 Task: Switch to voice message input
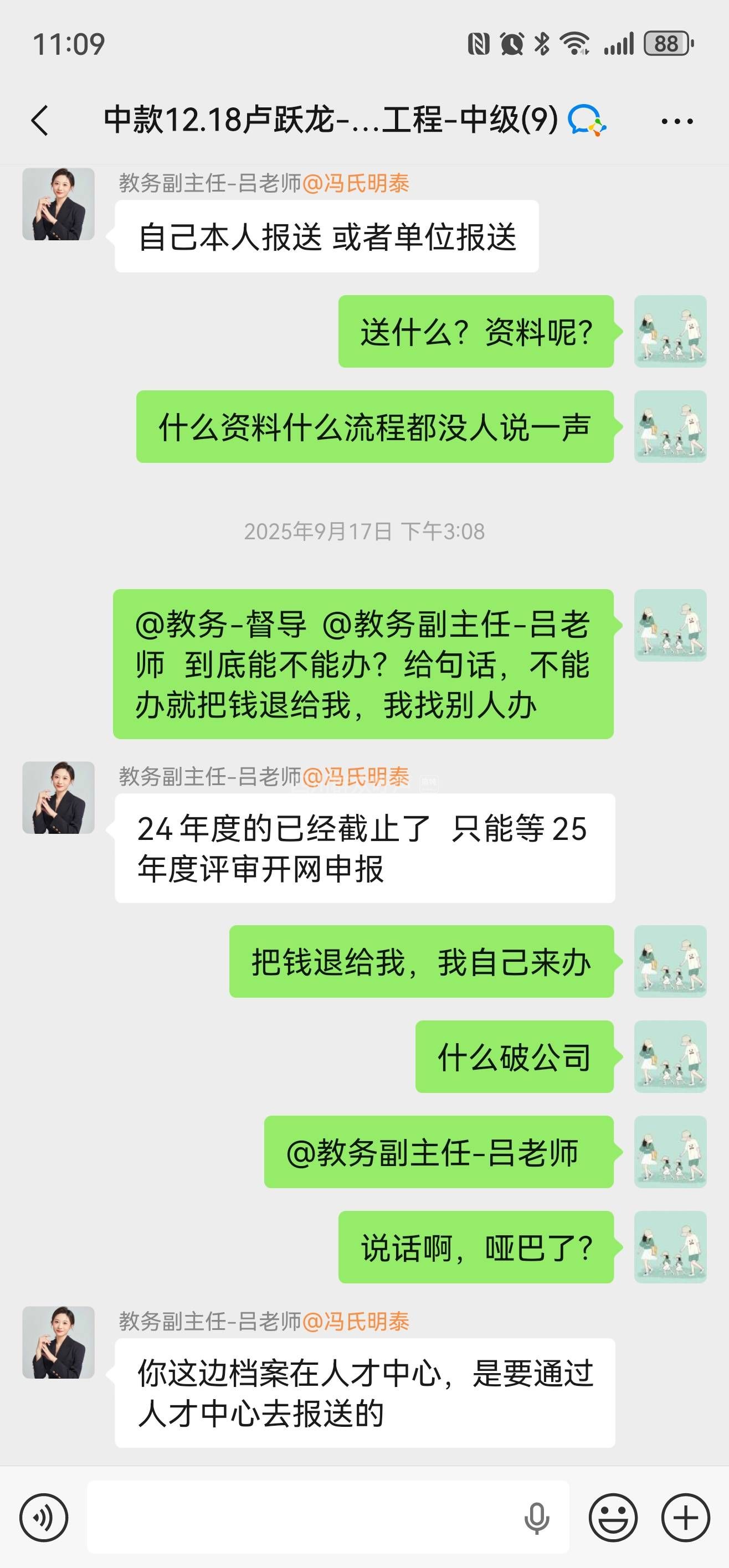point(44,1518)
